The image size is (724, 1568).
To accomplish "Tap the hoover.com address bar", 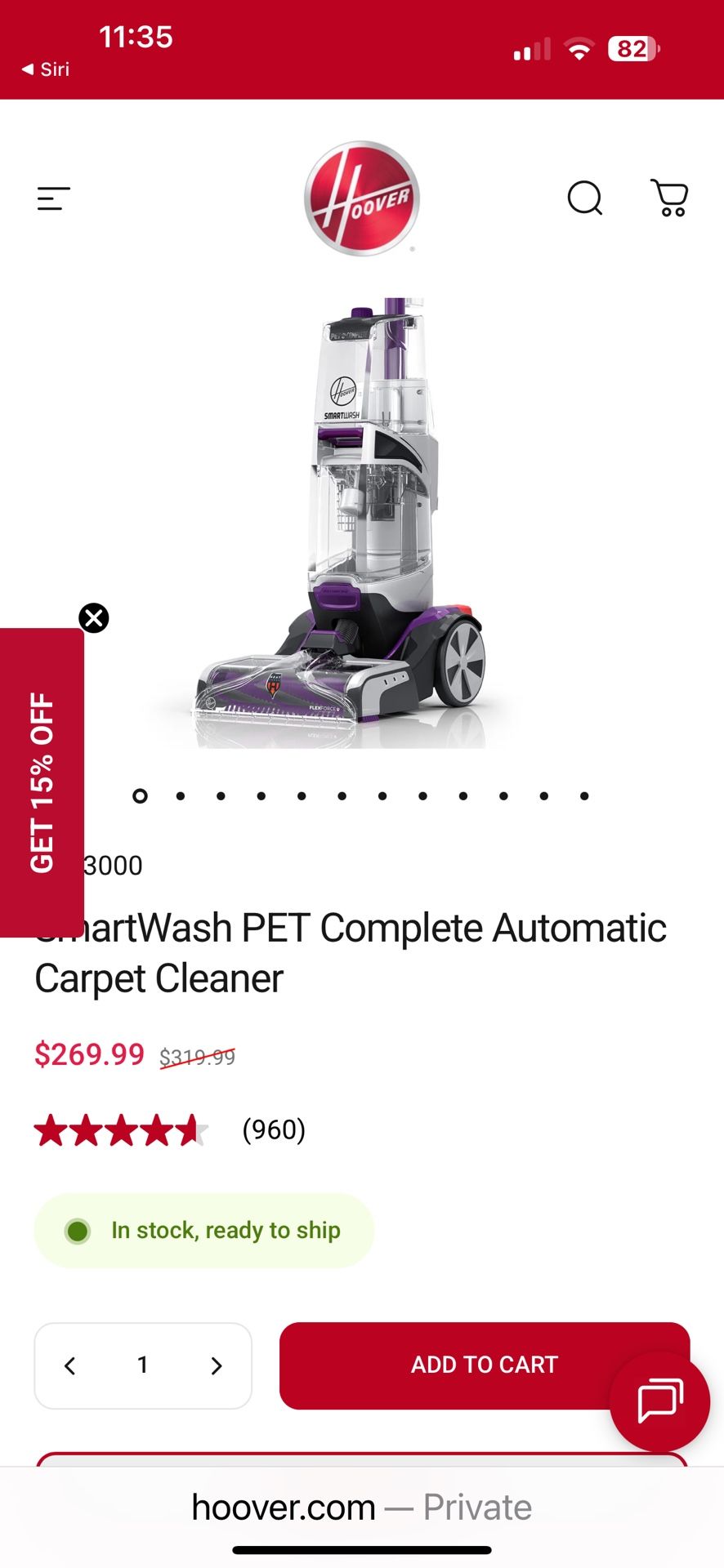I will click(361, 1508).
